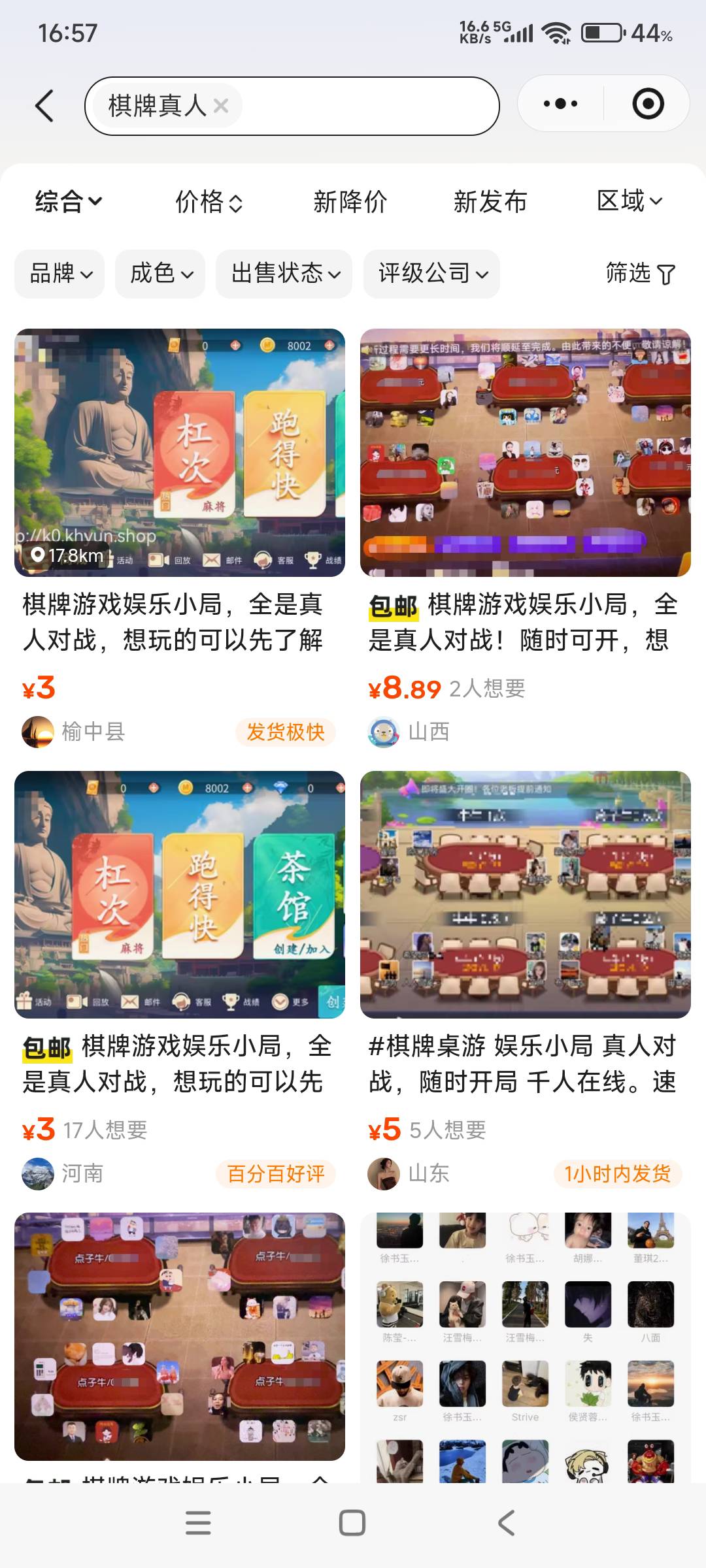
Task: Remove the 棋牌真人 search term
Action: [x=221, y=106]
